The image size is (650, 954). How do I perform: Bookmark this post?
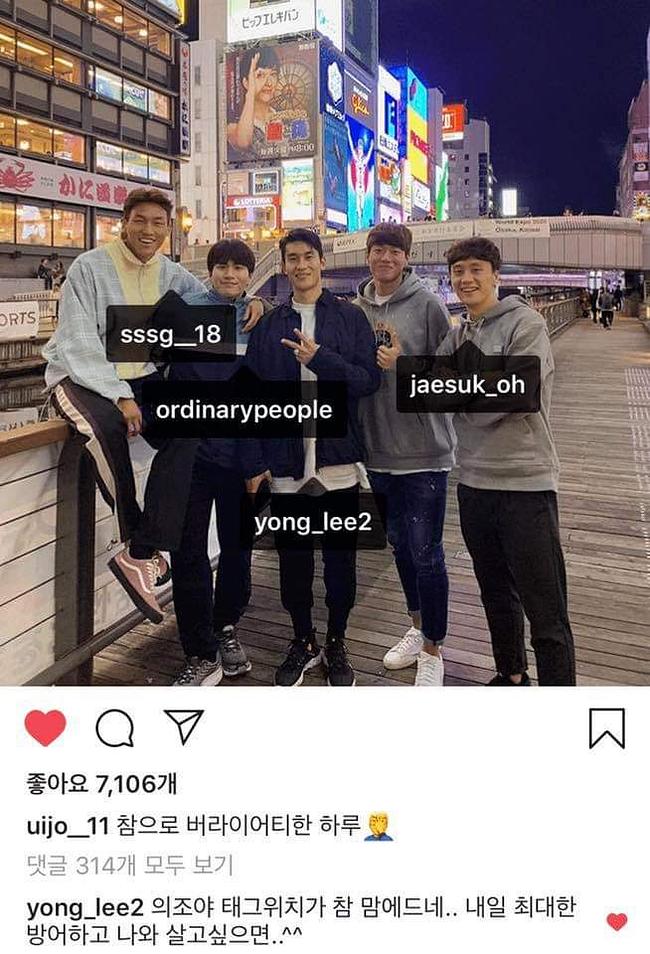tap(606, 728)
